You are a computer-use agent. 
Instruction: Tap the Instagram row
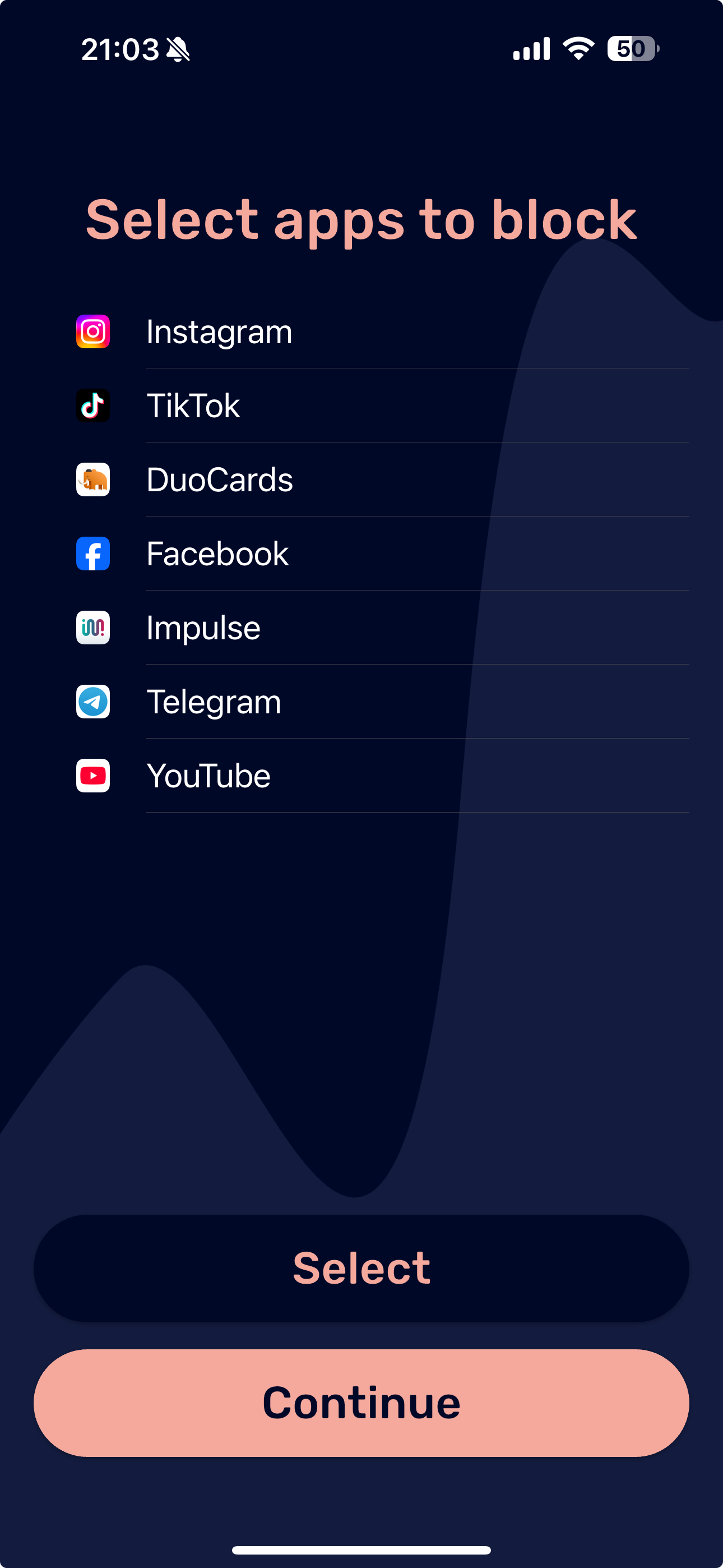[x=219, y=332]
